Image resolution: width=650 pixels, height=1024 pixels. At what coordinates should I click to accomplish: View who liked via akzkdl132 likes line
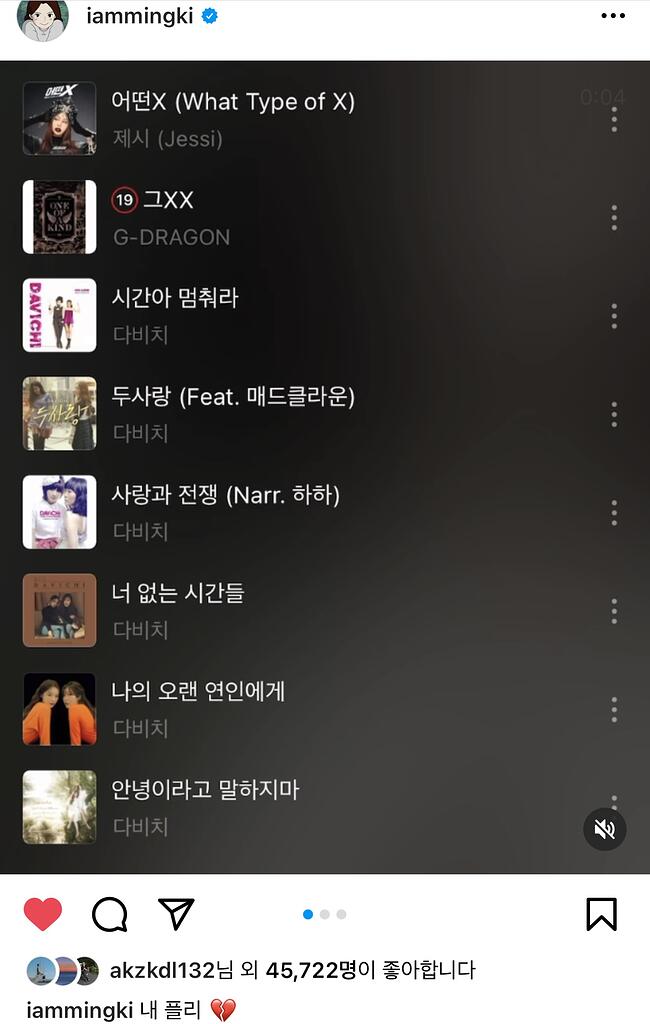(x=293, y=970)
